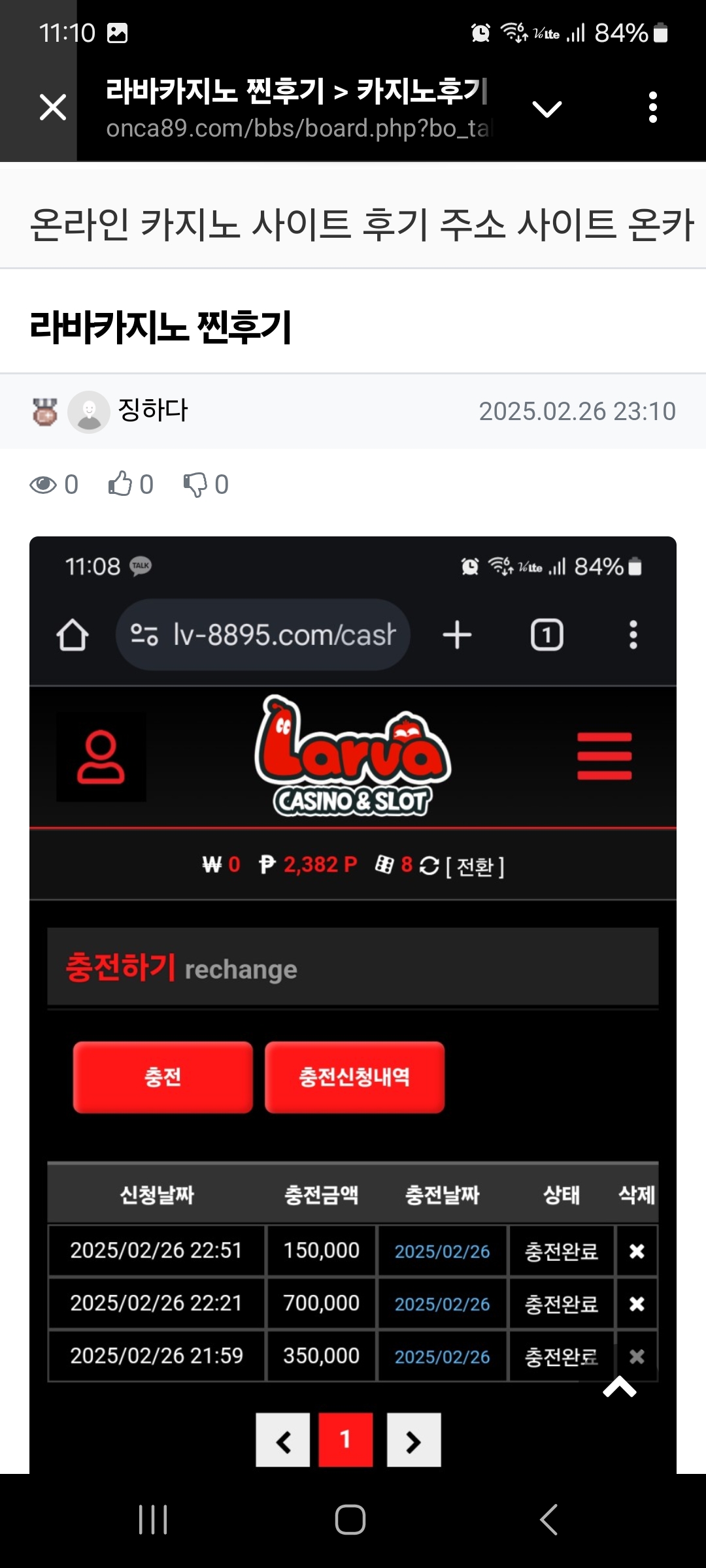Open recent apps from navigation bar
This screenshot has width=706, height=1568.
tap(153, 1520)
